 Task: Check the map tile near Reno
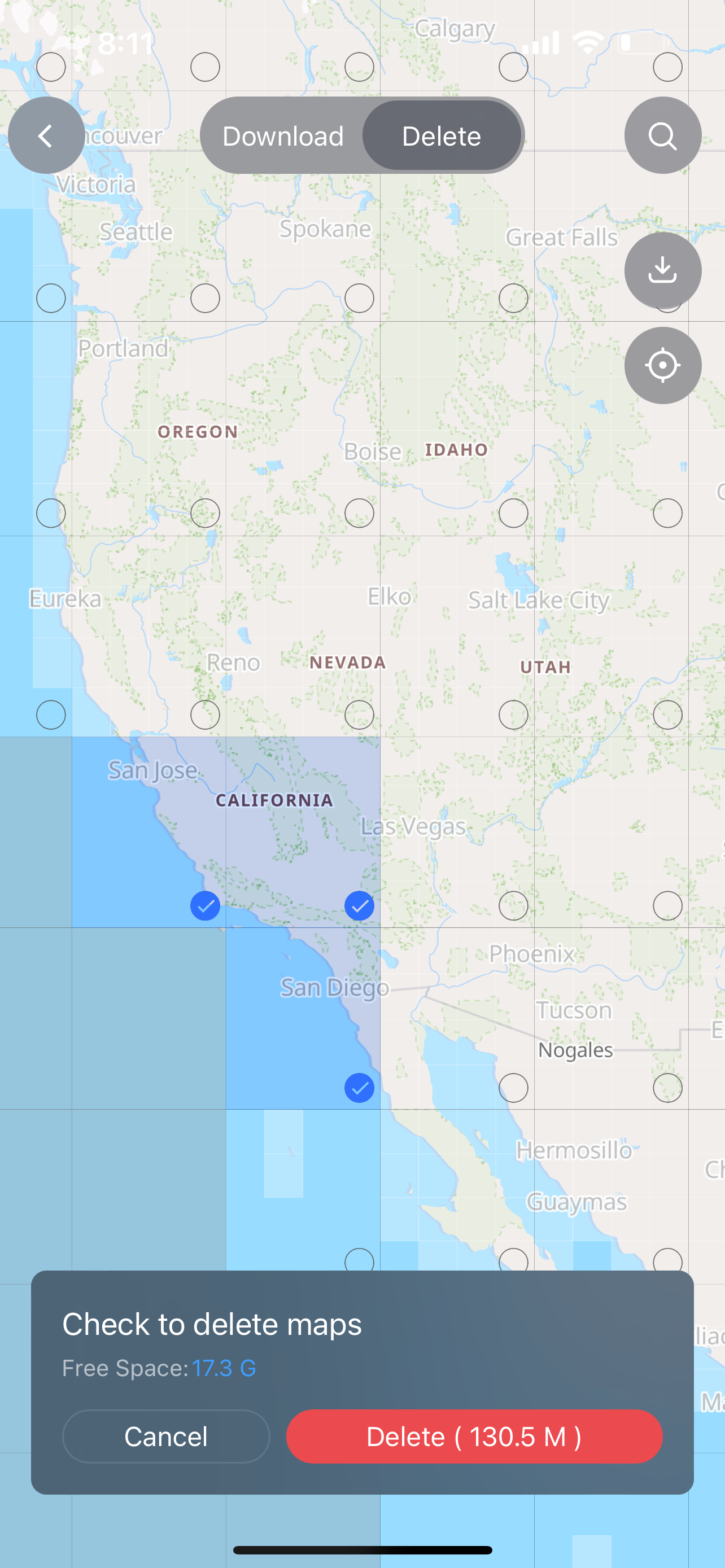tap(205, 715)
